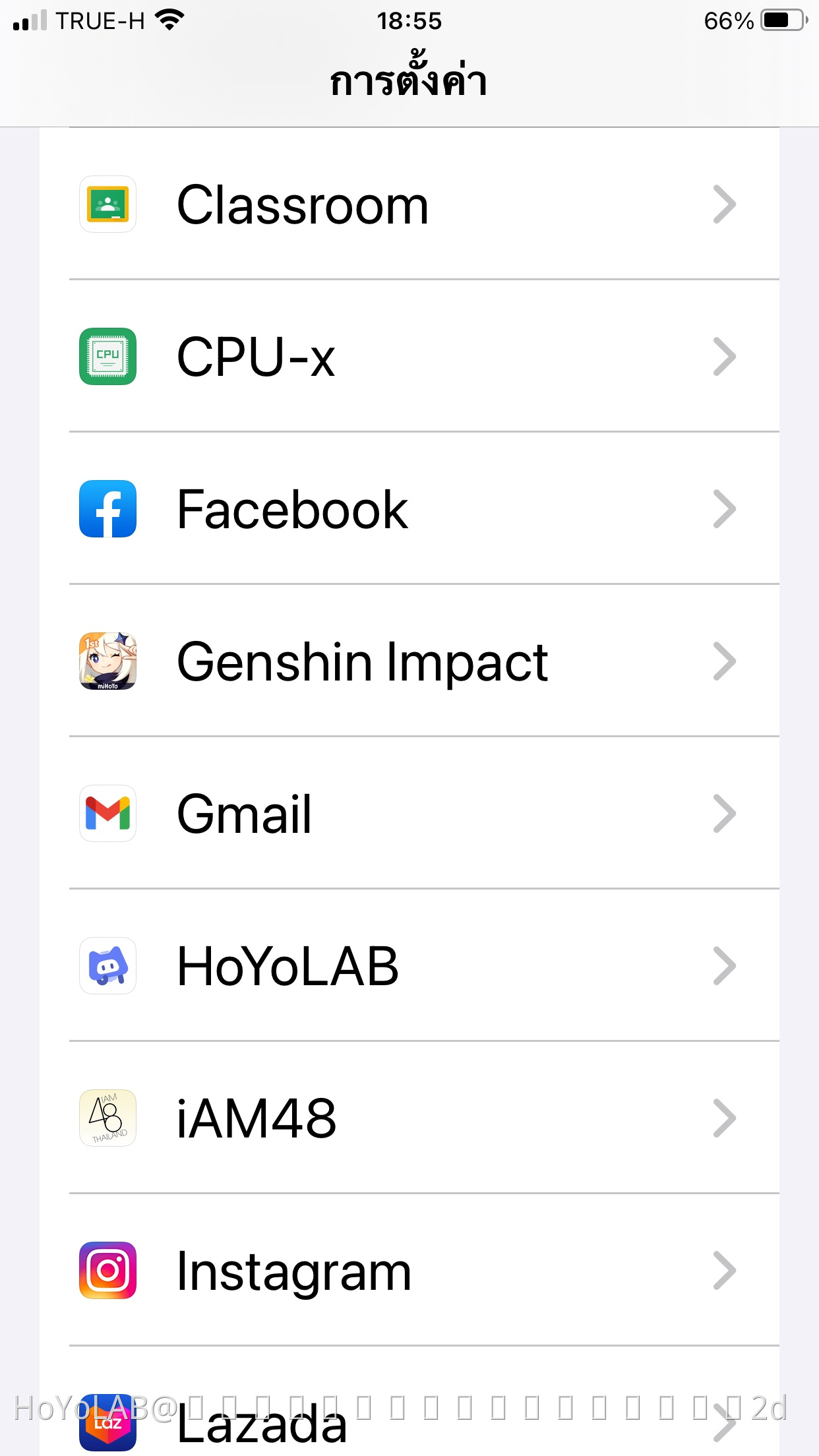819x1456 pixels.
Task: Tap the CPU-x green chip icon
Action: pos(107,357)
